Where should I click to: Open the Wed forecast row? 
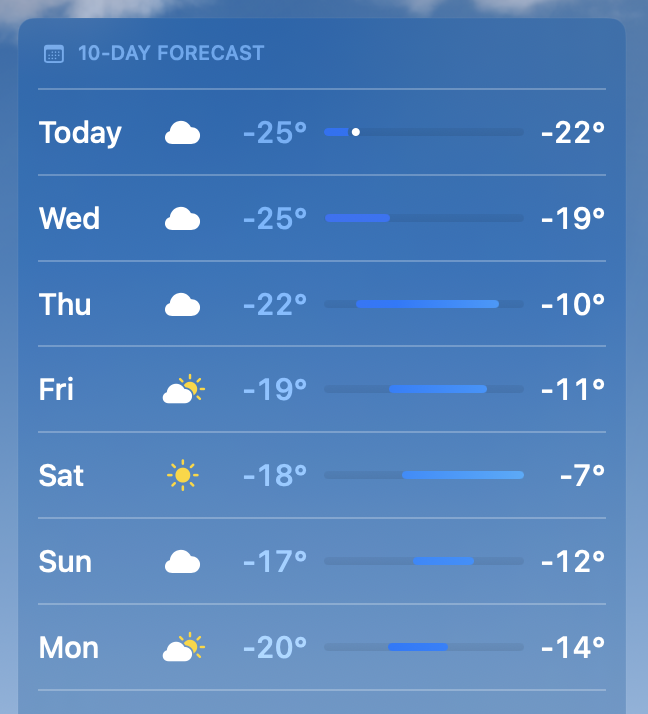322,218
